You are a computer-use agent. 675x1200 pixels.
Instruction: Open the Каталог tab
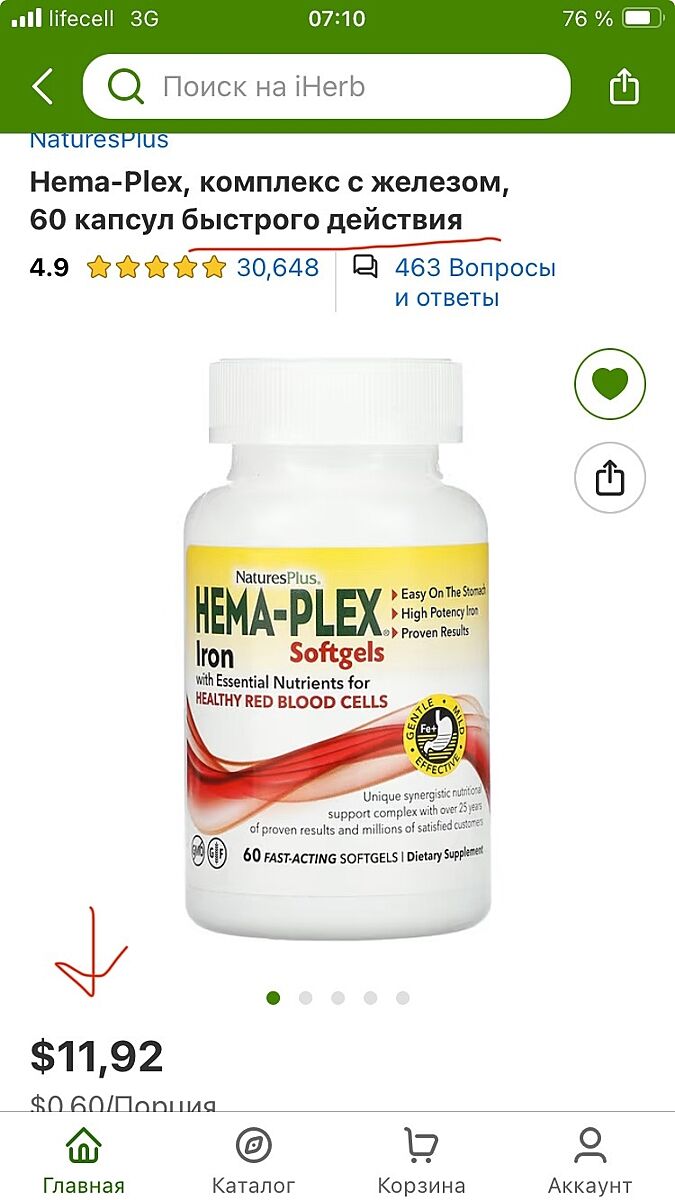[x=254, y=1160]
